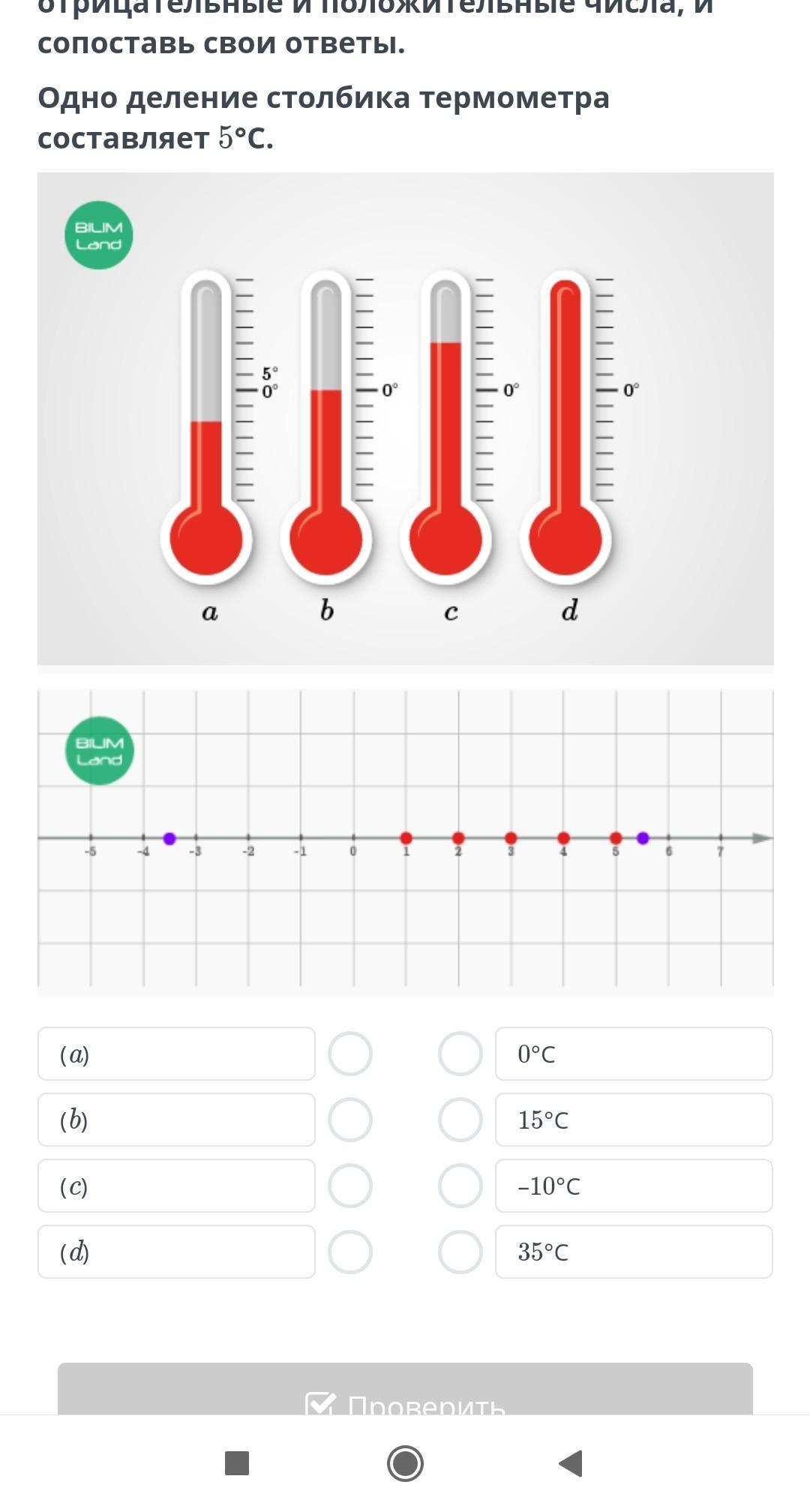Image resolution: width=810 pixels, height=1512 pixels.
Task: Choose the –10°C answer radio button
Action: [x=460, y=1186]
